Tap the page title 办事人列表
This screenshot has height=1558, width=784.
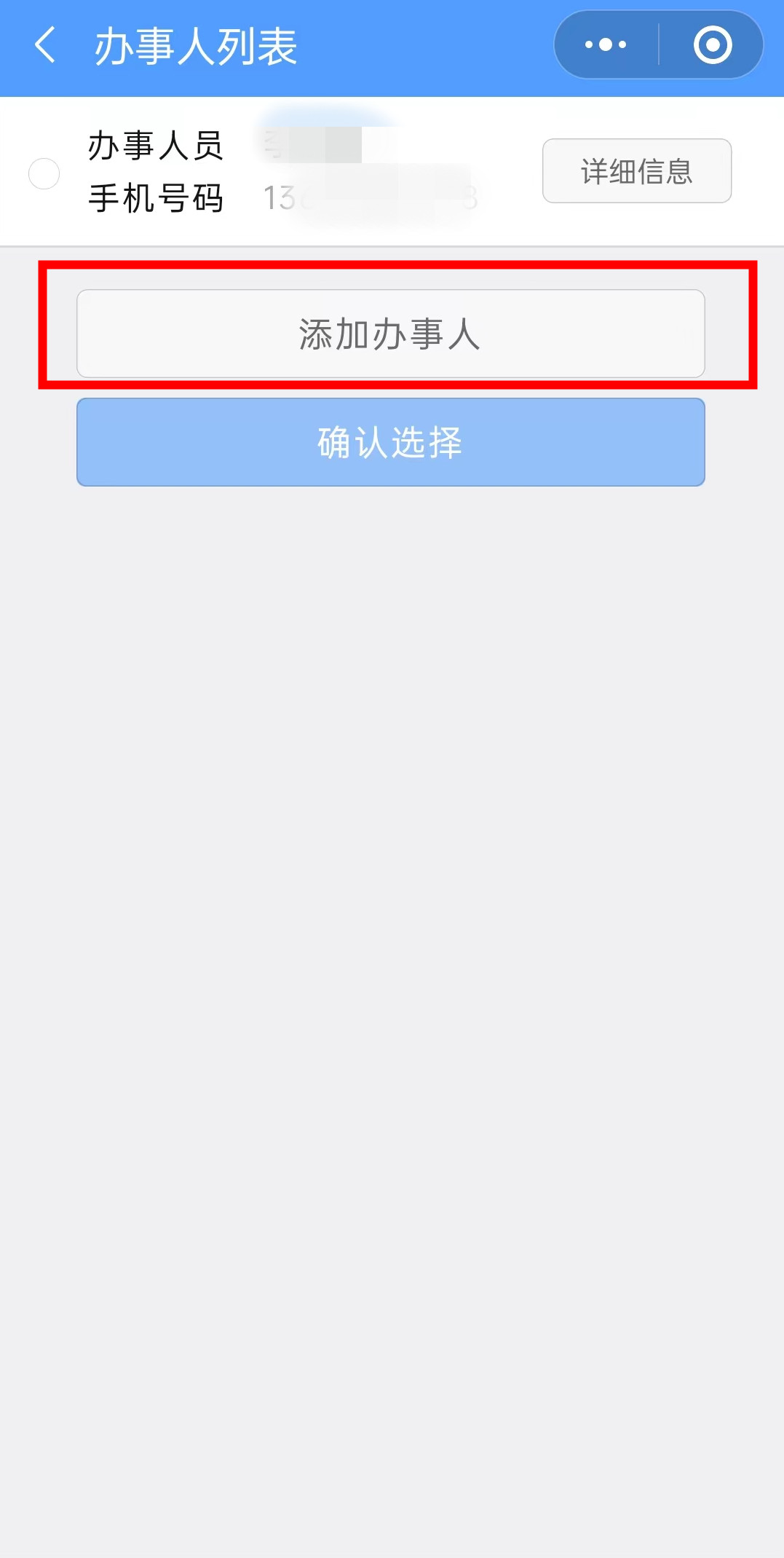pyautogui.click(x=195, y=45)
